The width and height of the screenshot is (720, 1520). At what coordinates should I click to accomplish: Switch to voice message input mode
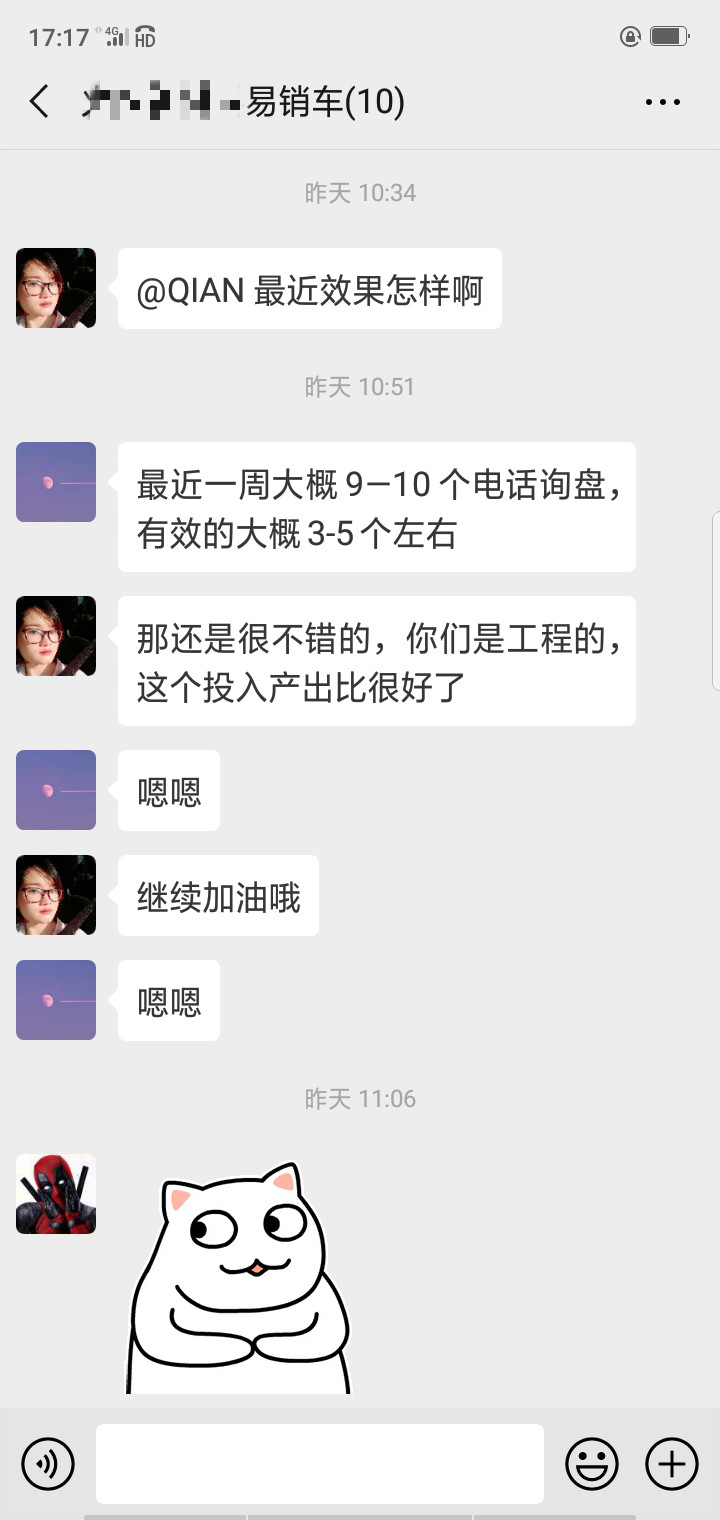tap(47, 1463)
